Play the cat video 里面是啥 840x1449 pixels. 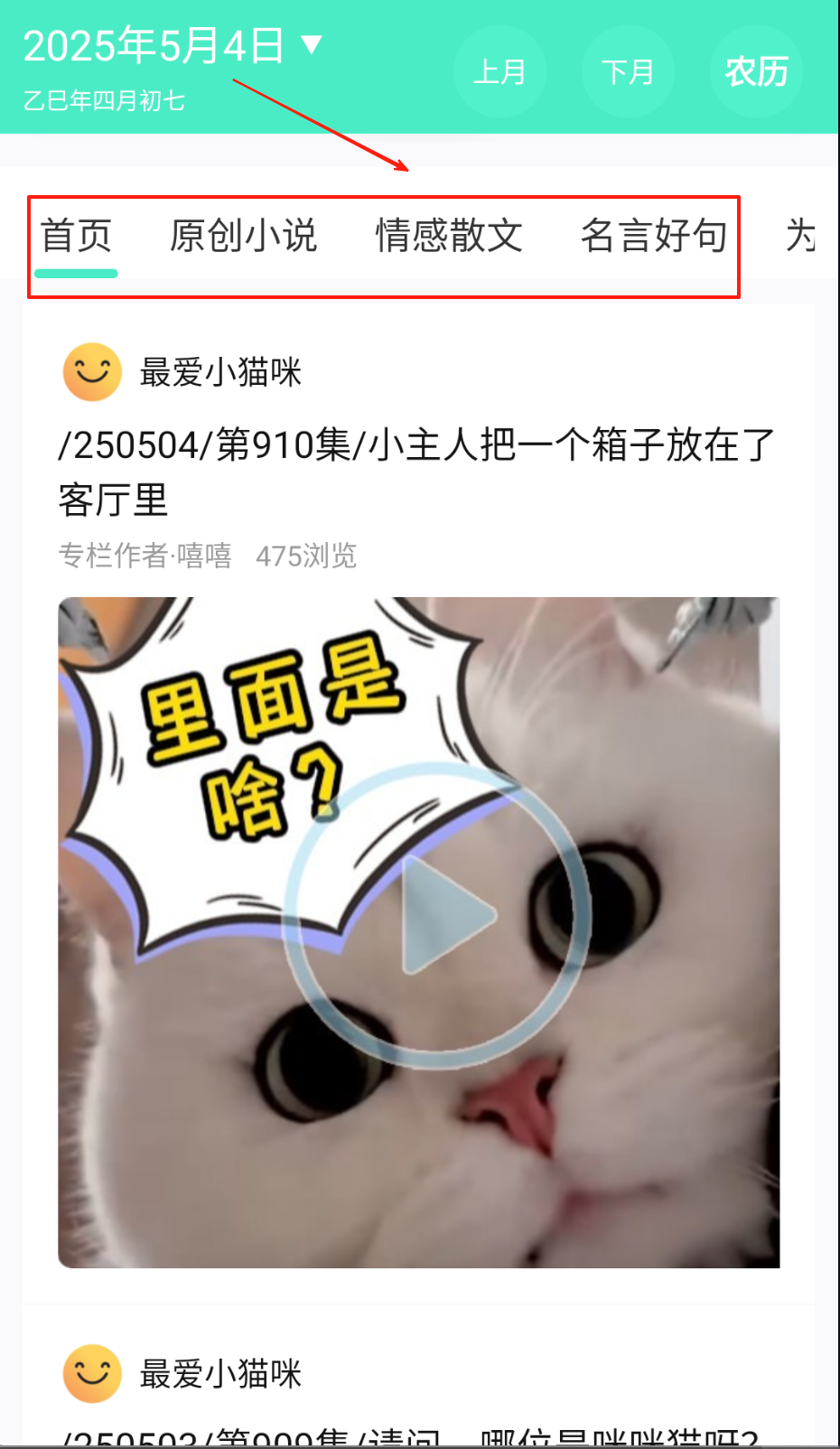438,915
